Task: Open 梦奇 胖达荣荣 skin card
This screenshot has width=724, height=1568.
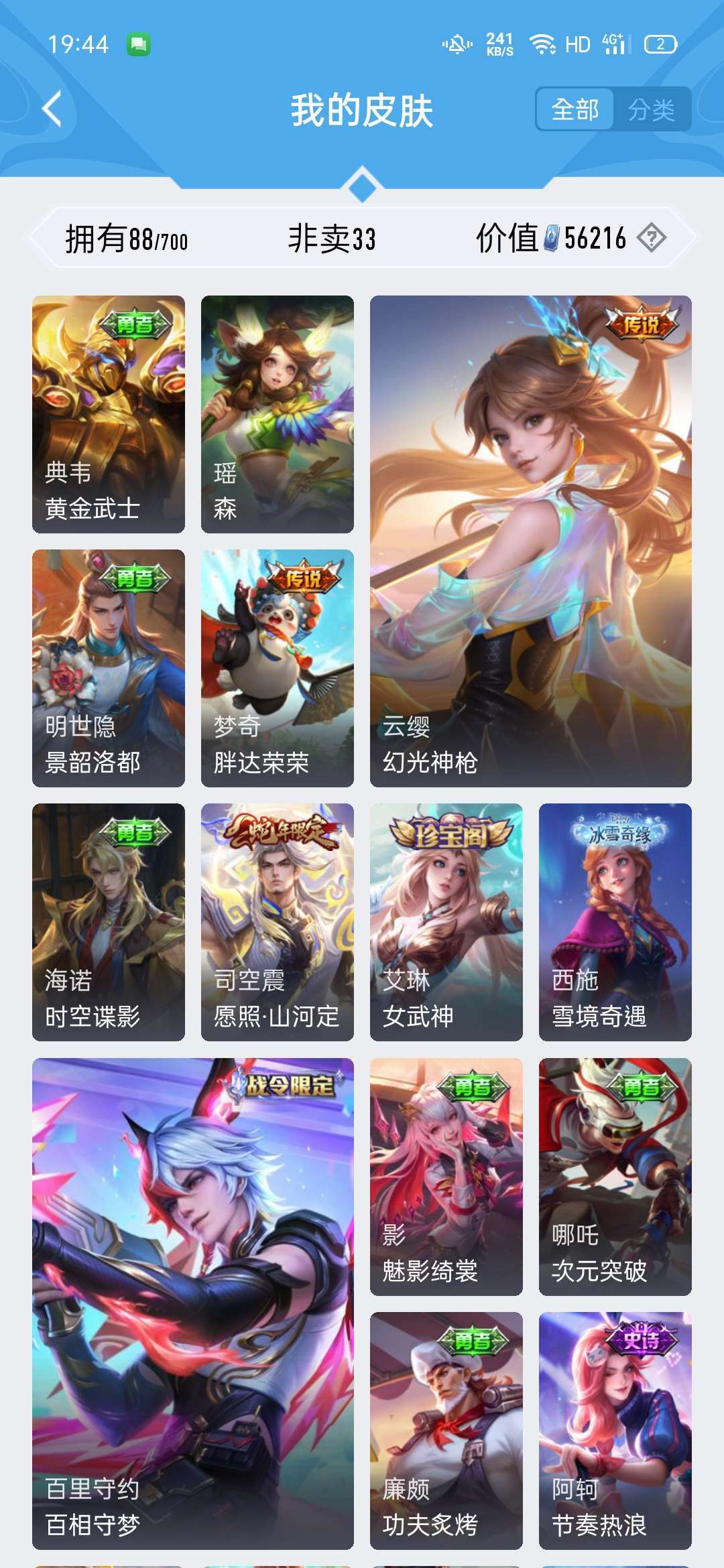Action: click(x=278, y=668)
